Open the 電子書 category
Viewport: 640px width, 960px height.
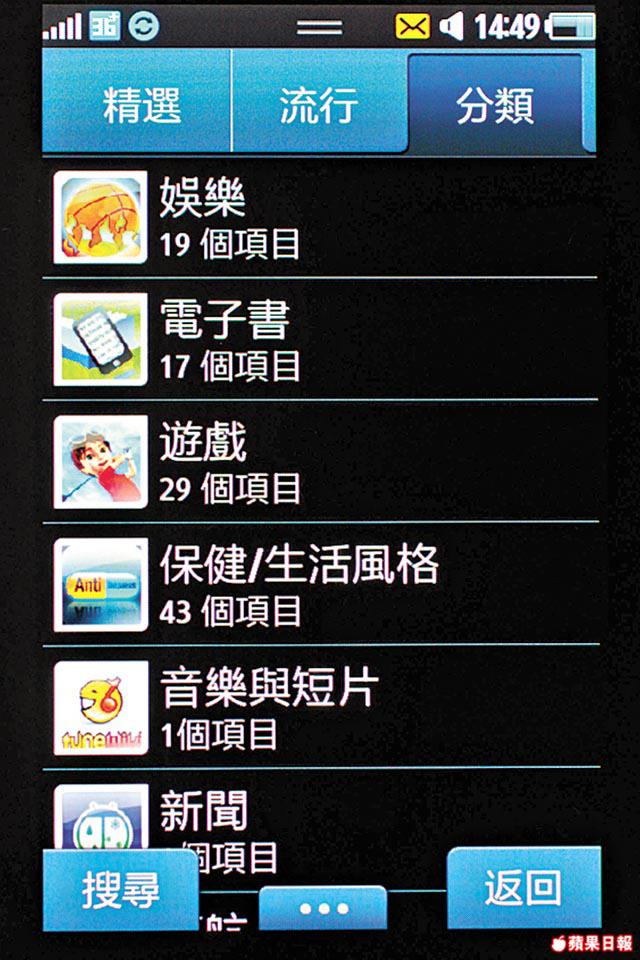click(x=320, y=340)
